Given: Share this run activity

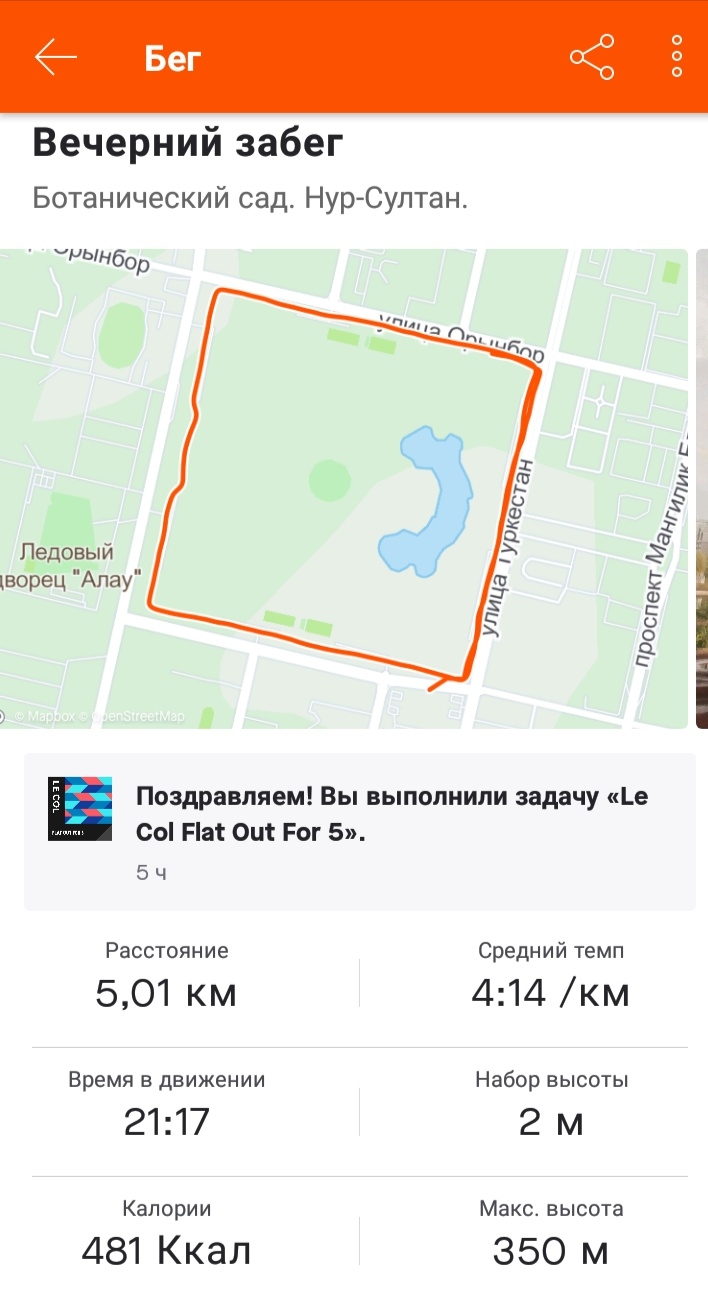Looking at the screenshot, I should pyautogui.click(x=591, y=57).
